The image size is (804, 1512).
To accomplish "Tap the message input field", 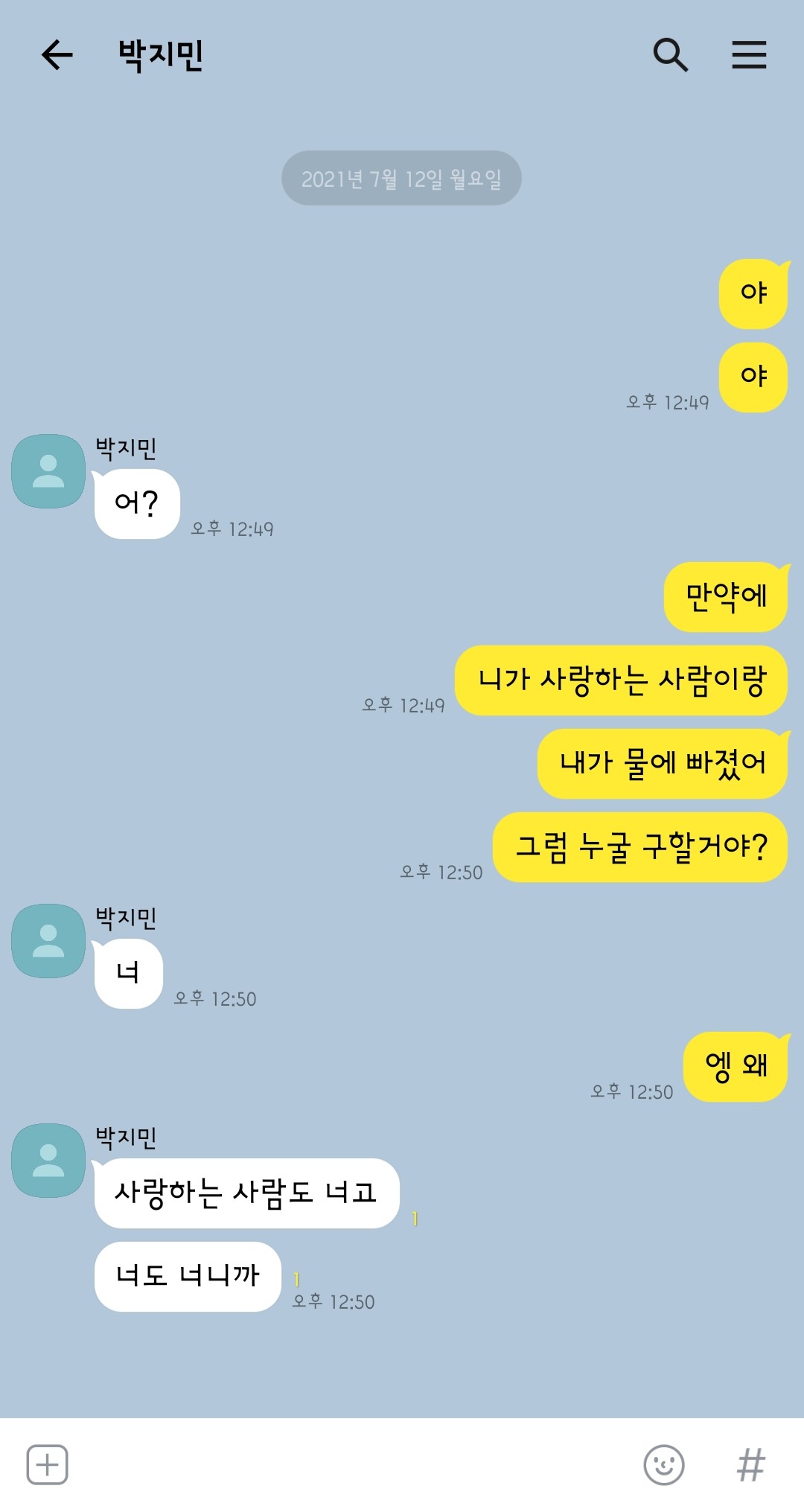I will (x=354, y=1464).
